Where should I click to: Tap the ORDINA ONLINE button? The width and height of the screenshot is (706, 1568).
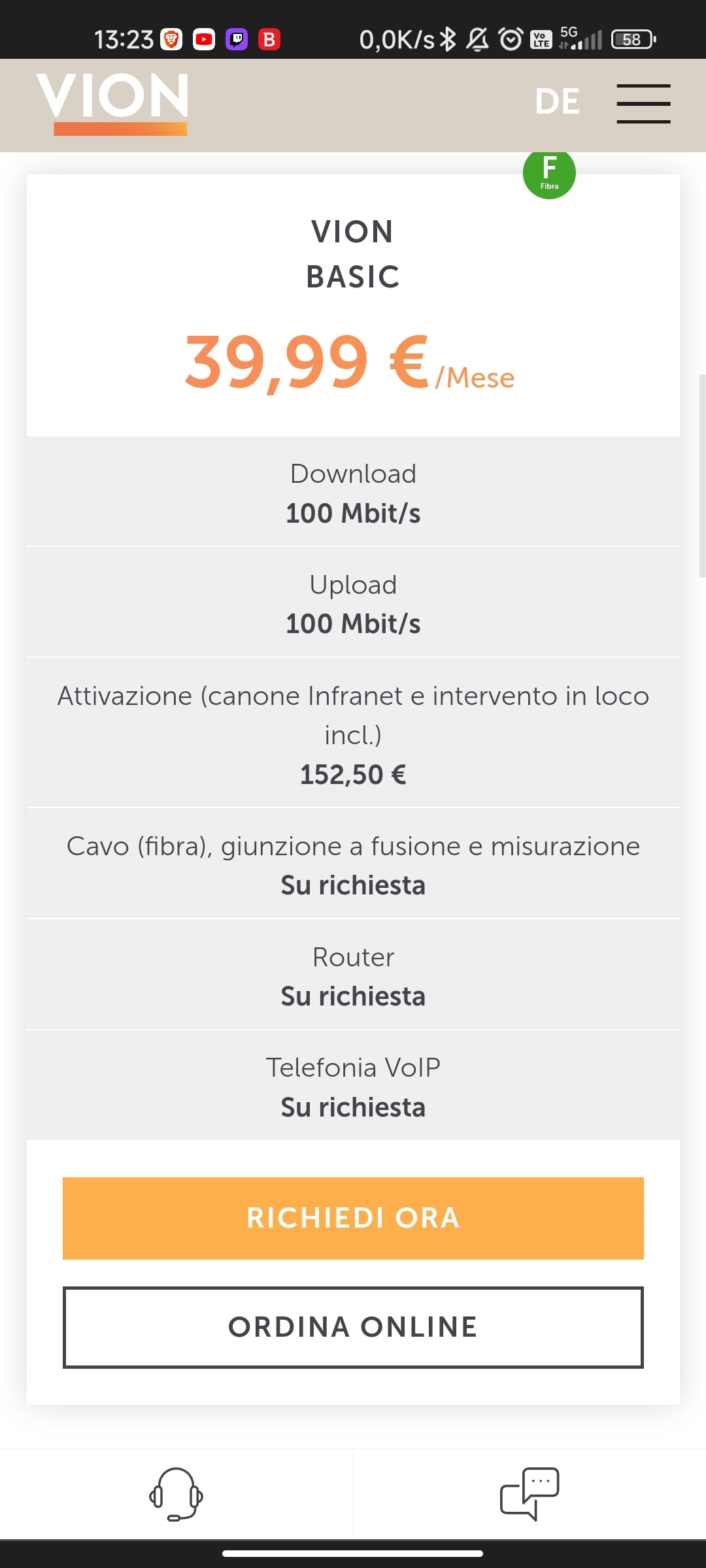point(353,1327)
